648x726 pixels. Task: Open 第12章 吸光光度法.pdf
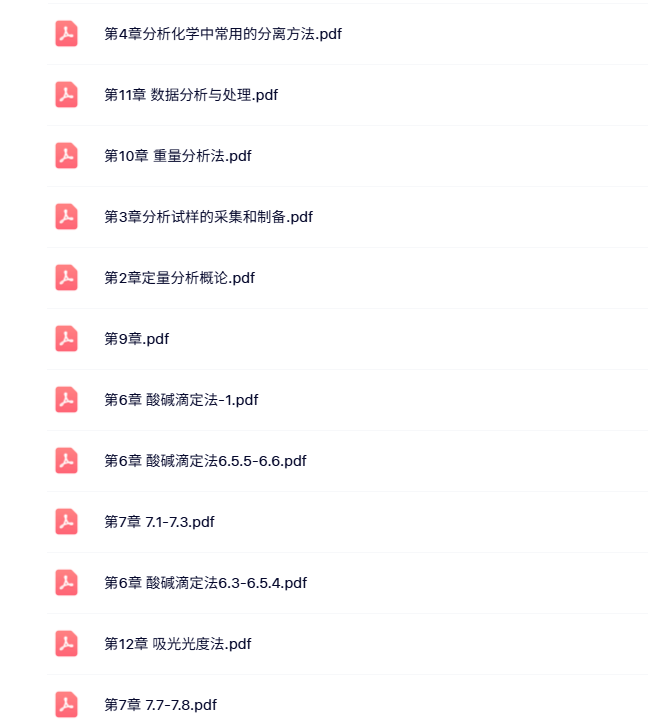point(178,644)
